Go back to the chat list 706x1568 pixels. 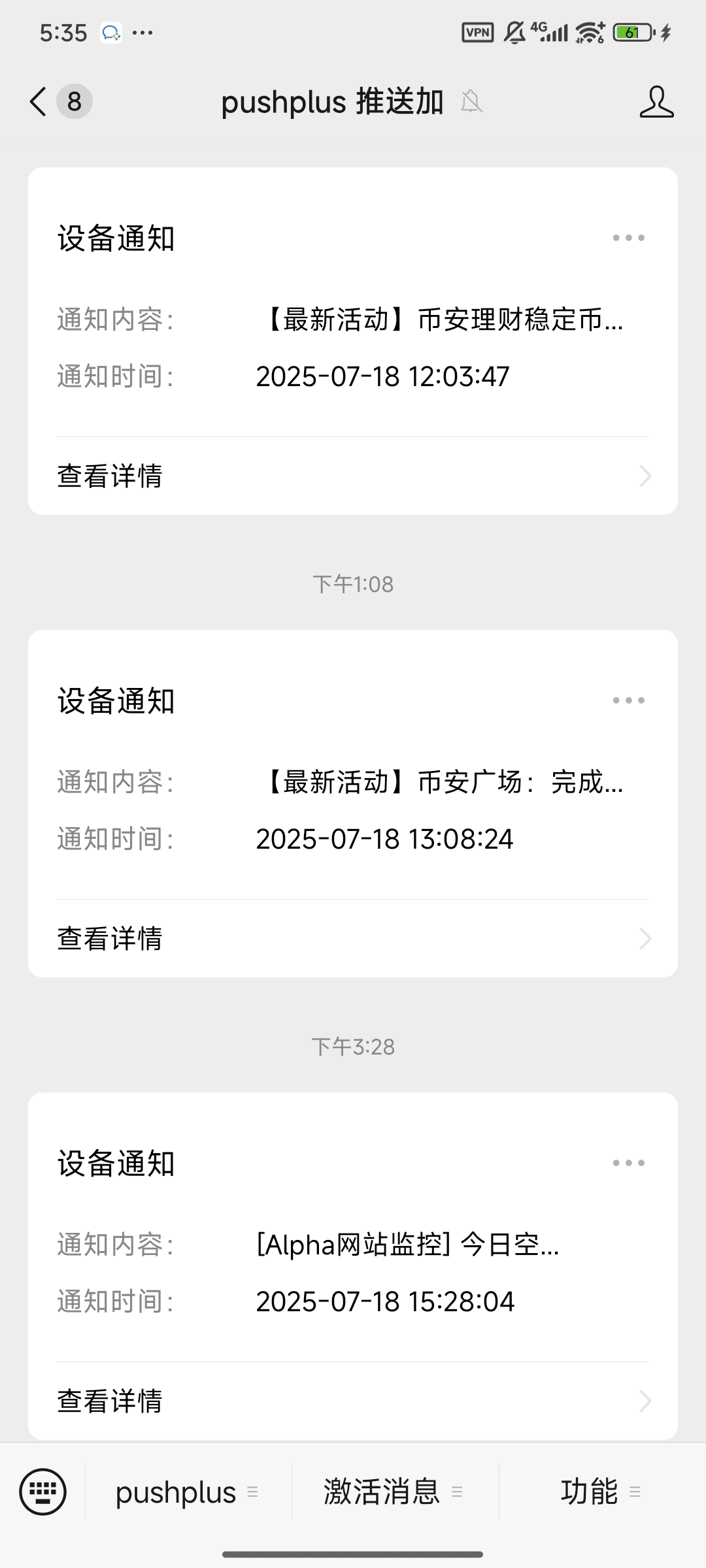coord(39,102)
